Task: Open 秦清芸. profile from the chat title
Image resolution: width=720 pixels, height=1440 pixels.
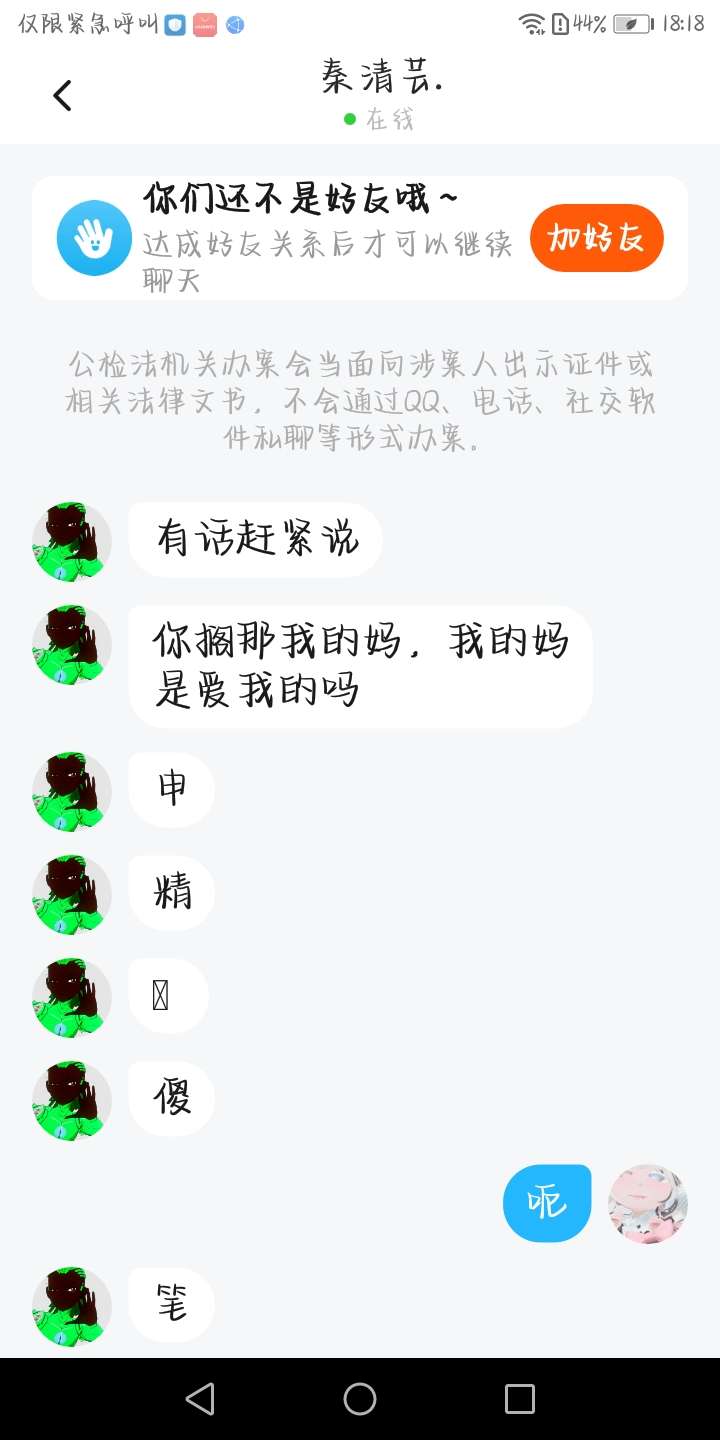Action: pyautogui.click(x=381, y=78)
